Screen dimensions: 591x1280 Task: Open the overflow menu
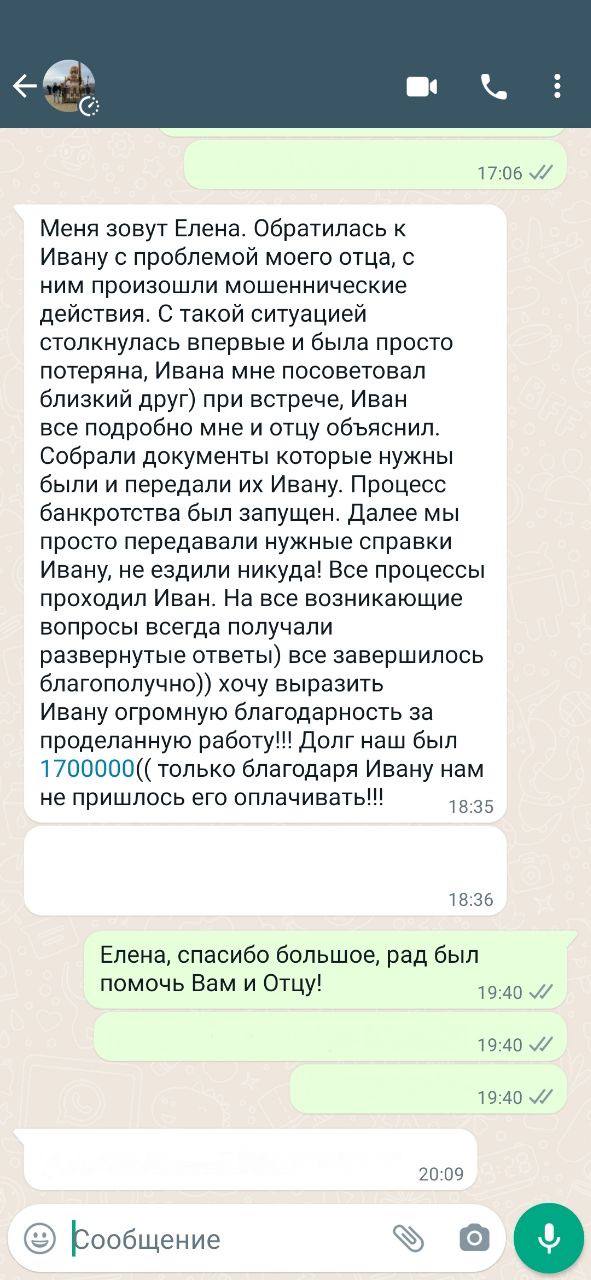(557, 87)
